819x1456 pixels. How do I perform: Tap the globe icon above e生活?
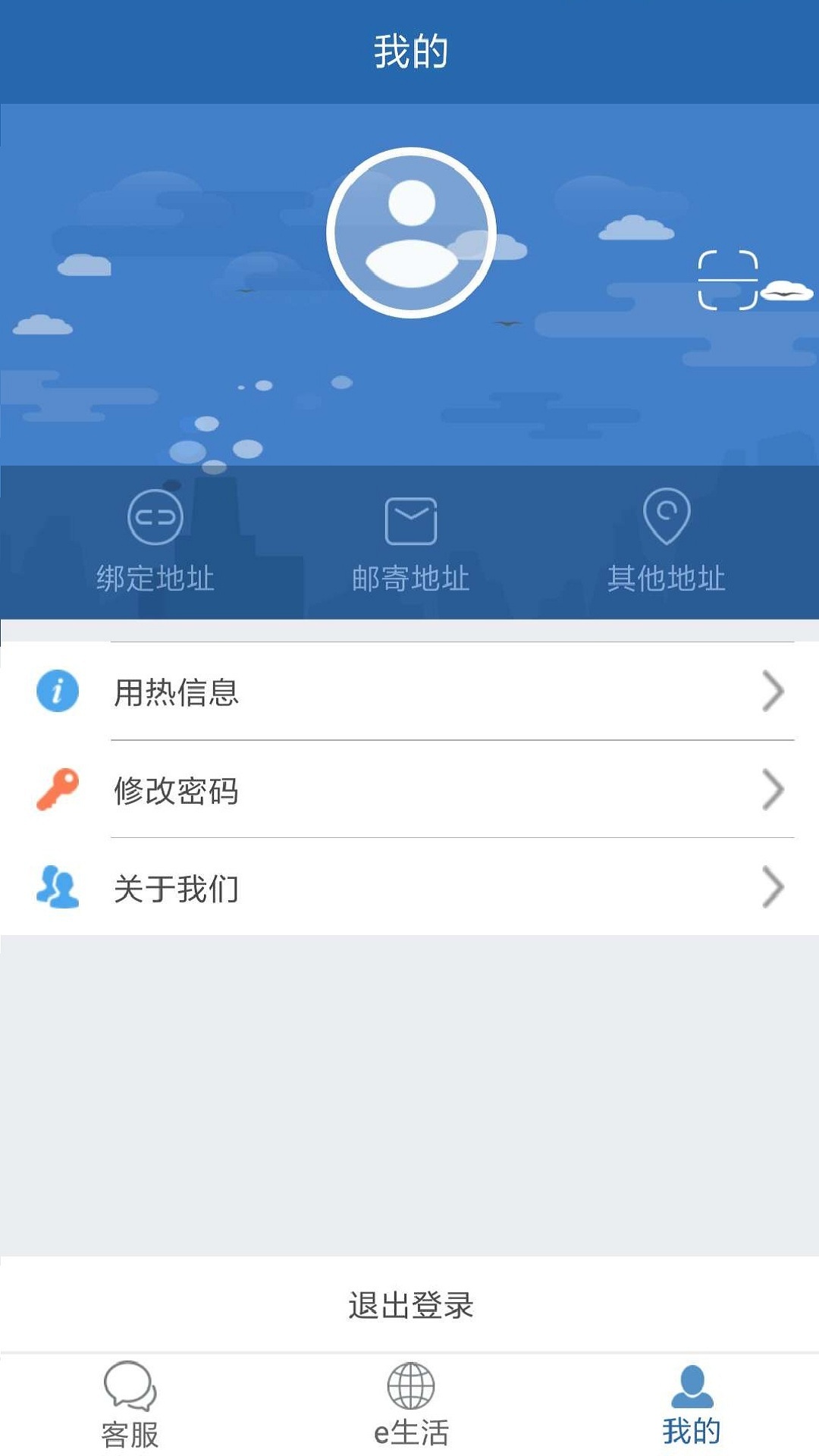tap(409, 1398)
